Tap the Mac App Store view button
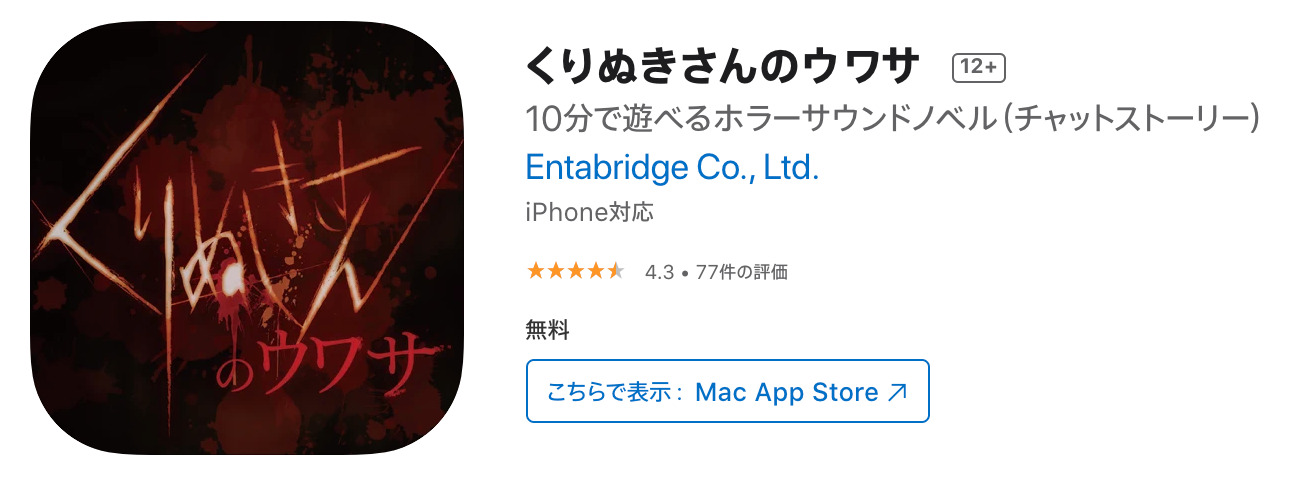The image size is (1313, 483). [x=727, y=391]
